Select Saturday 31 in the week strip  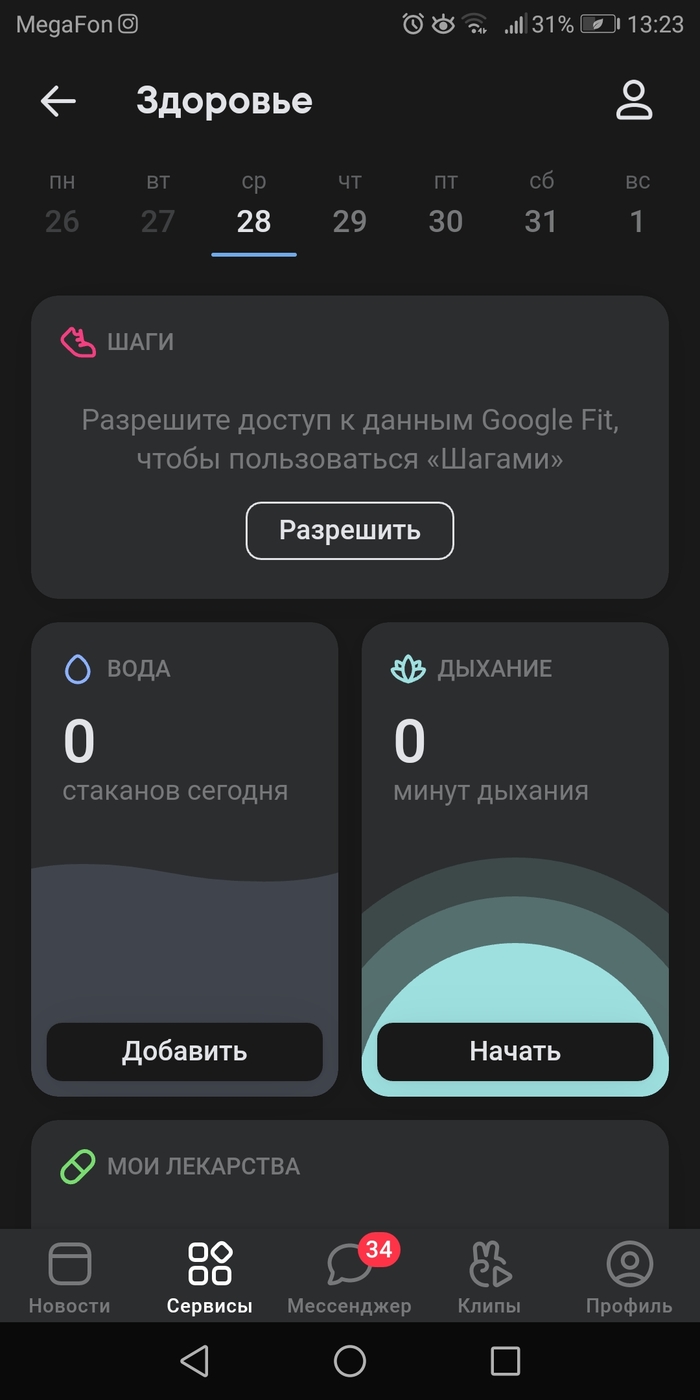[541, 205]
